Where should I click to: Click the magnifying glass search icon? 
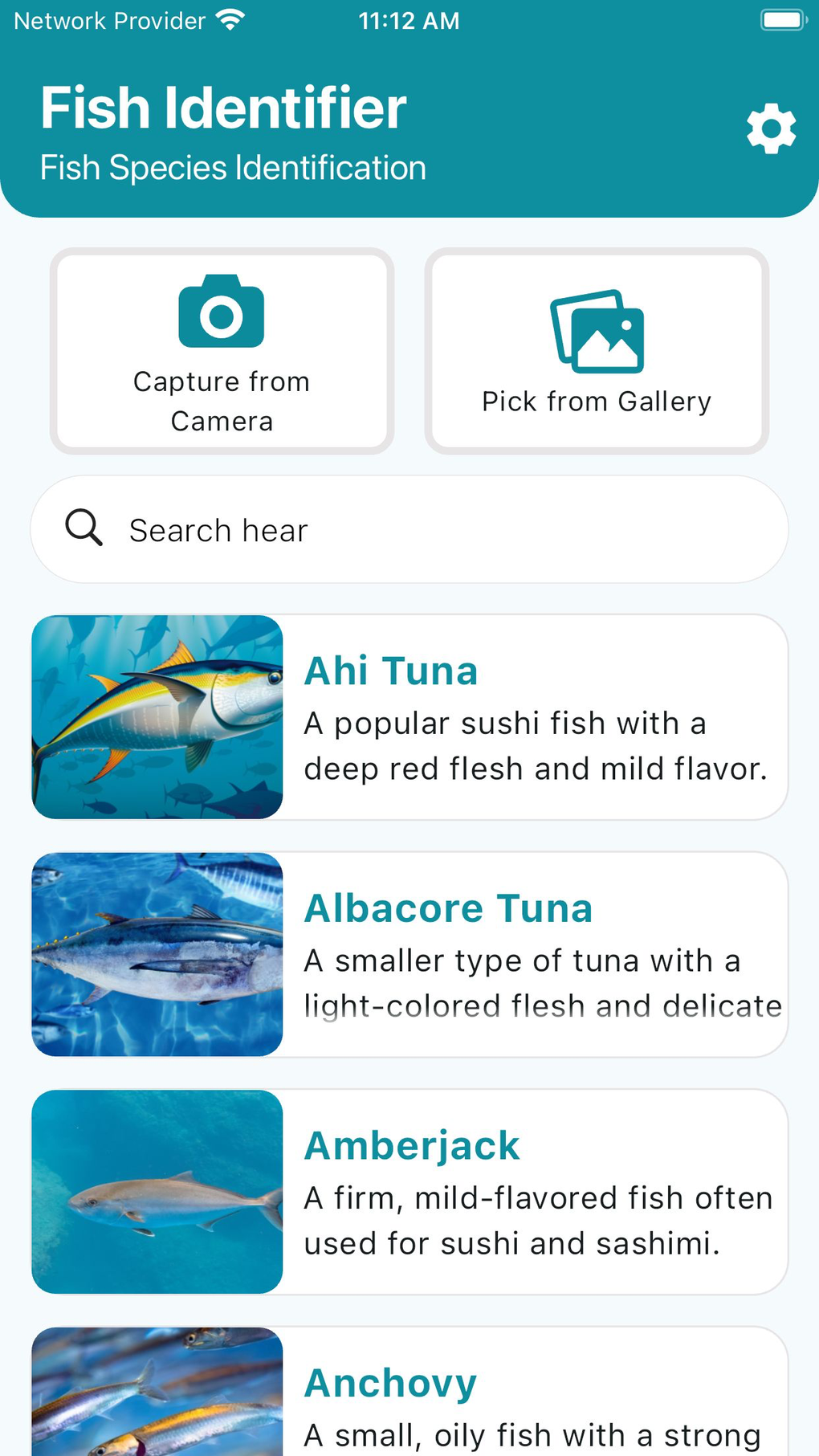click(x=84, y=528)
